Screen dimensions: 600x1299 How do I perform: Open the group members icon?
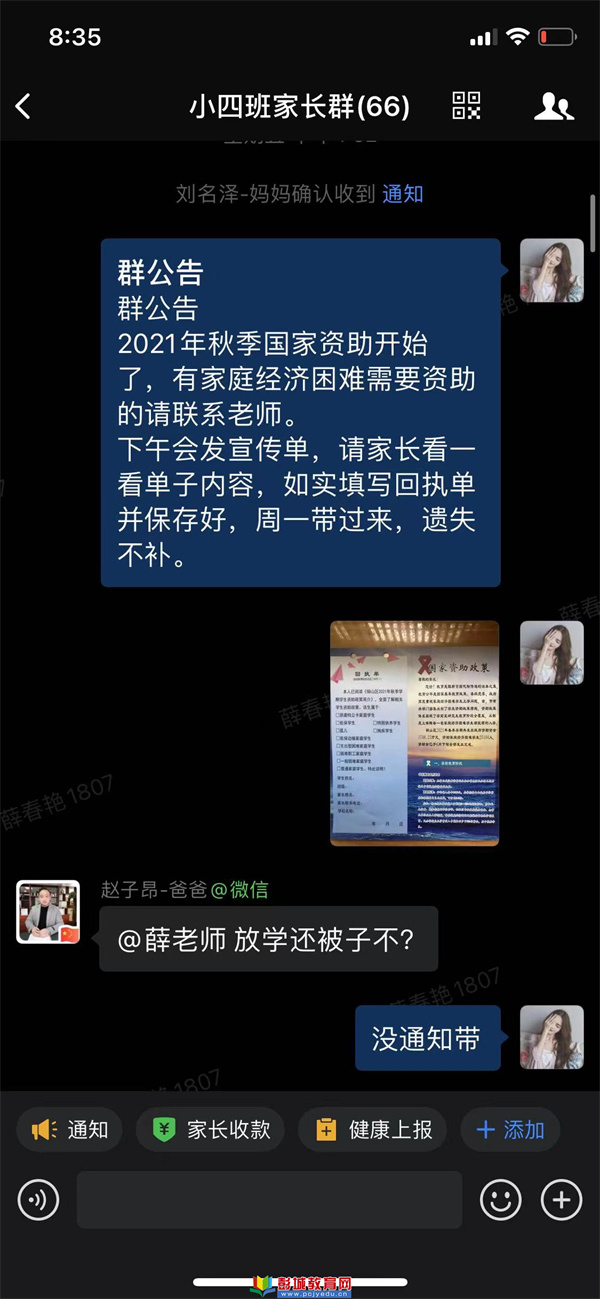553,106
